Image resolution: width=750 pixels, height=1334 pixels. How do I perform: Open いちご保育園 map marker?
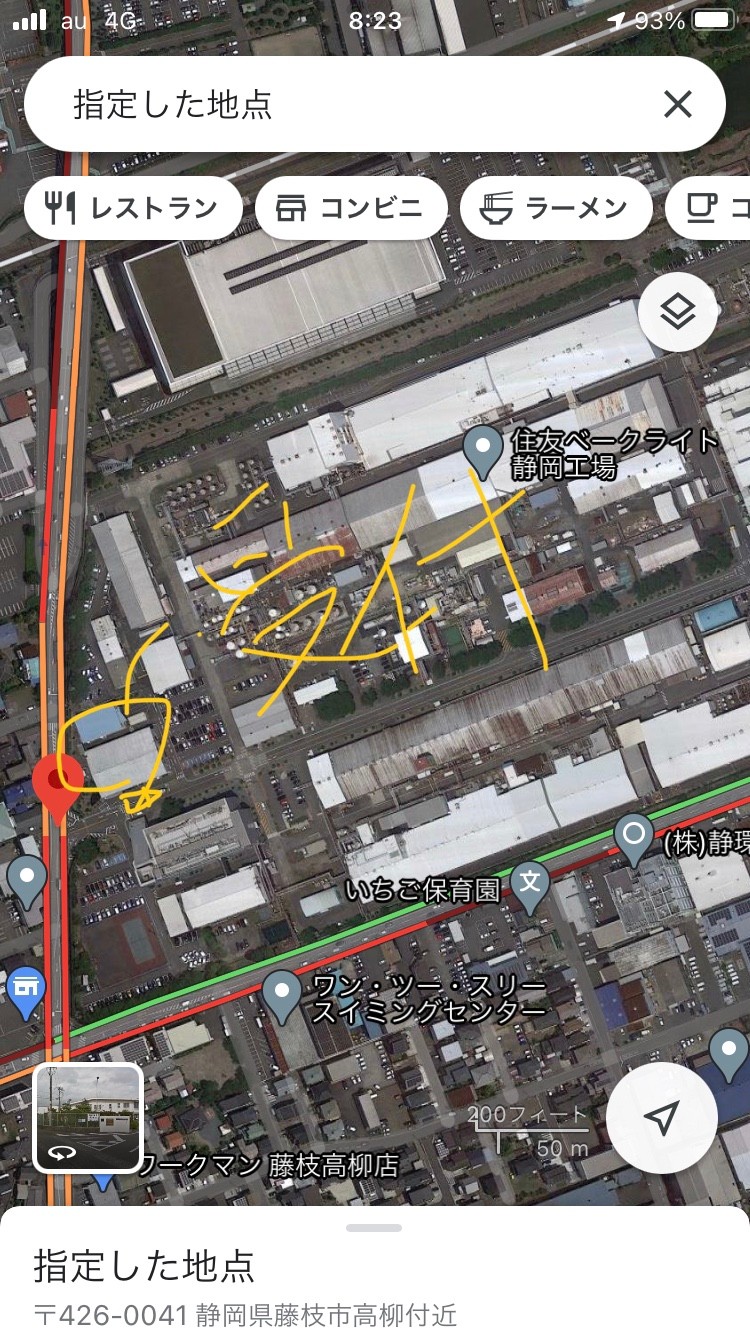coord(530,885)
